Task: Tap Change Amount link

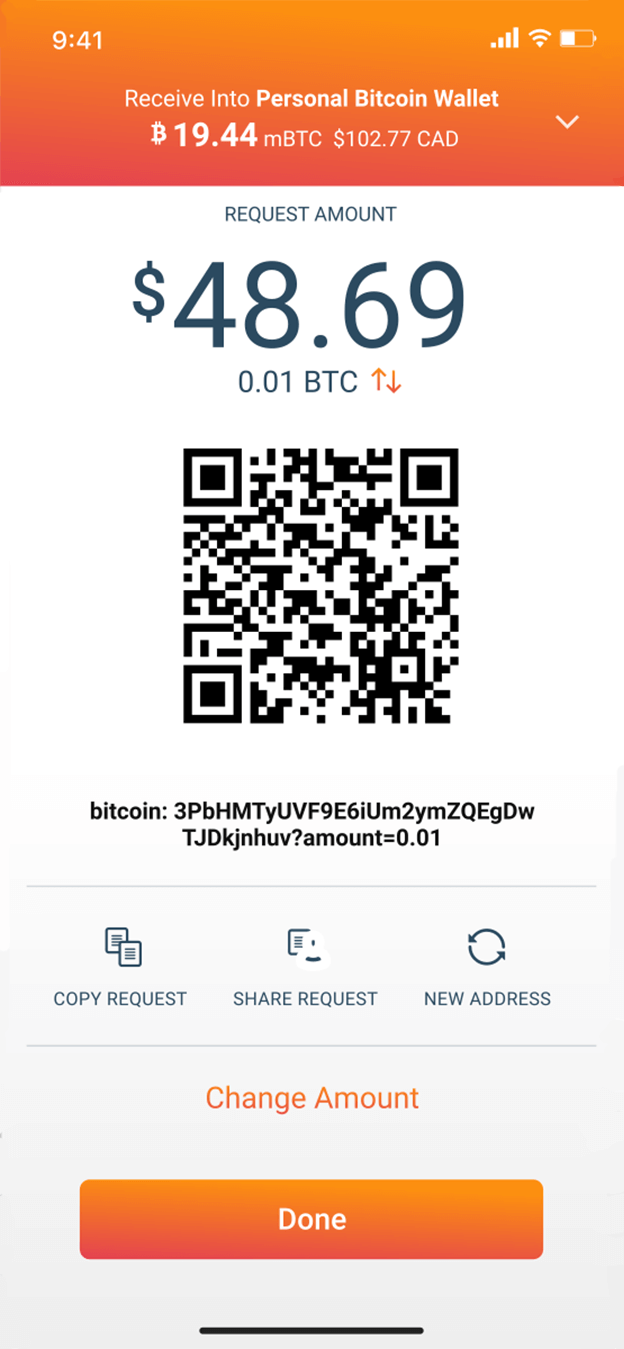Action: [312, 1098]
